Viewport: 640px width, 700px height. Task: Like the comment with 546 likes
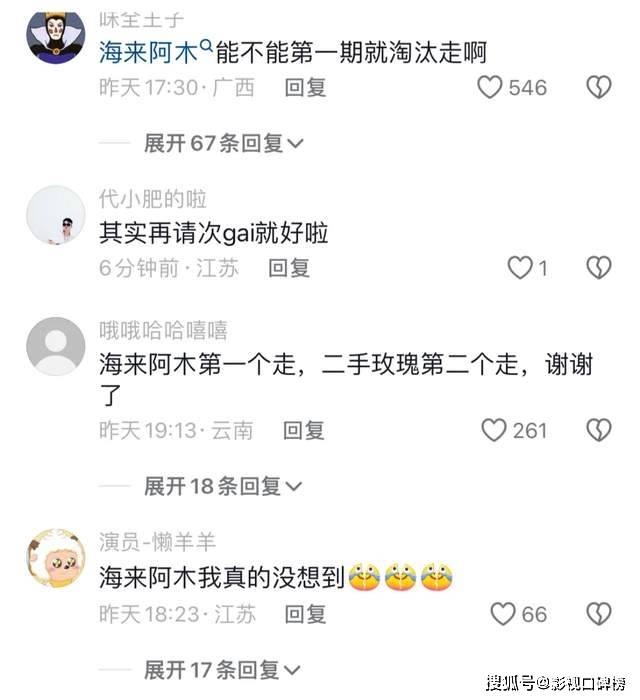click(489, 87)
